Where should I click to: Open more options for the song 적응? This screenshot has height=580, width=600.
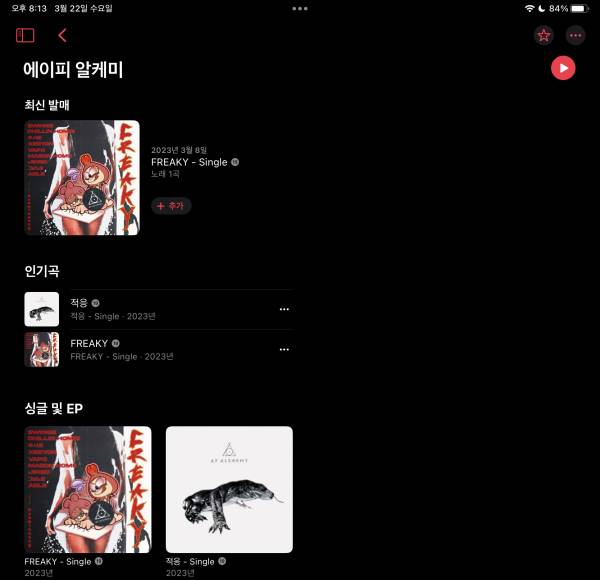pos(284,309)
